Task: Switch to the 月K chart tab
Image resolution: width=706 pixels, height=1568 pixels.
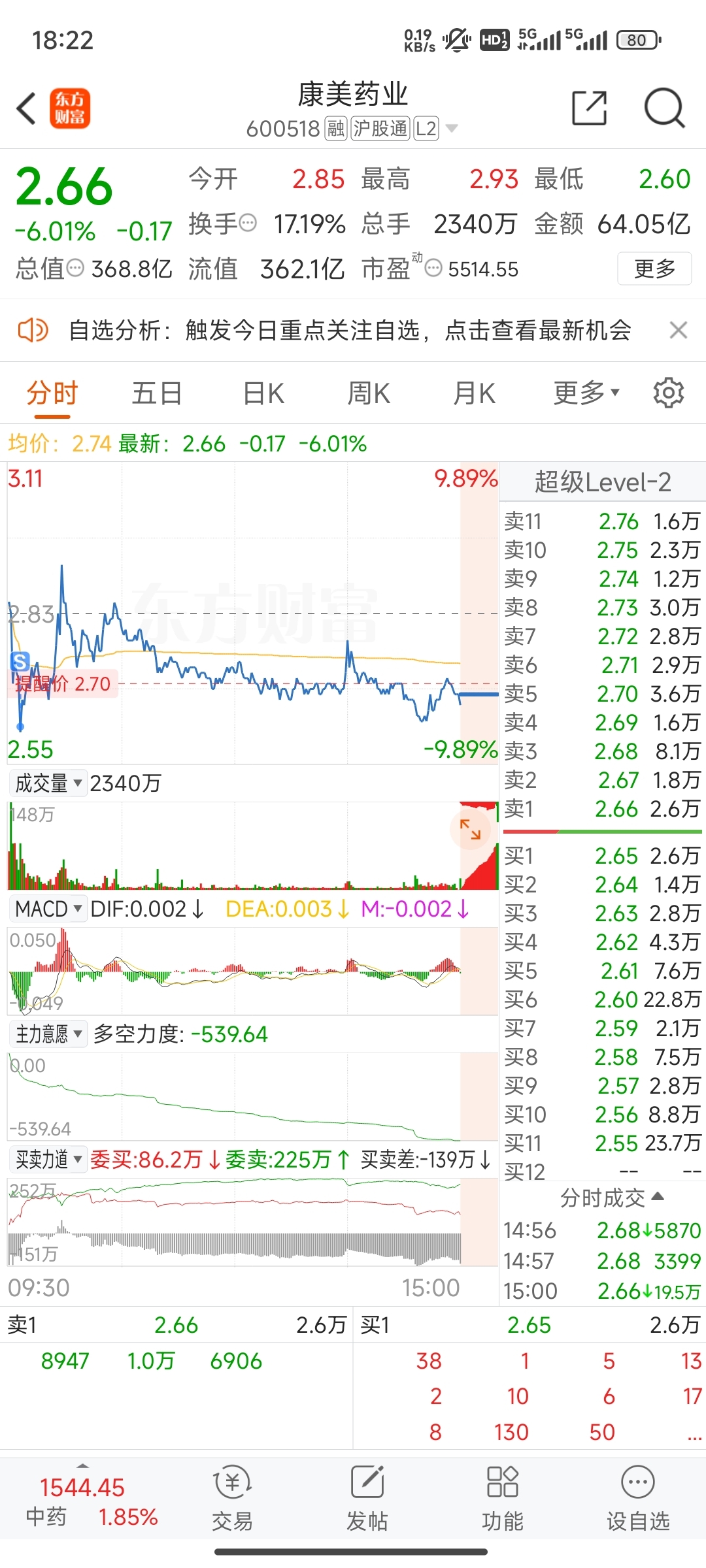Action: click(x=474, y=393)
